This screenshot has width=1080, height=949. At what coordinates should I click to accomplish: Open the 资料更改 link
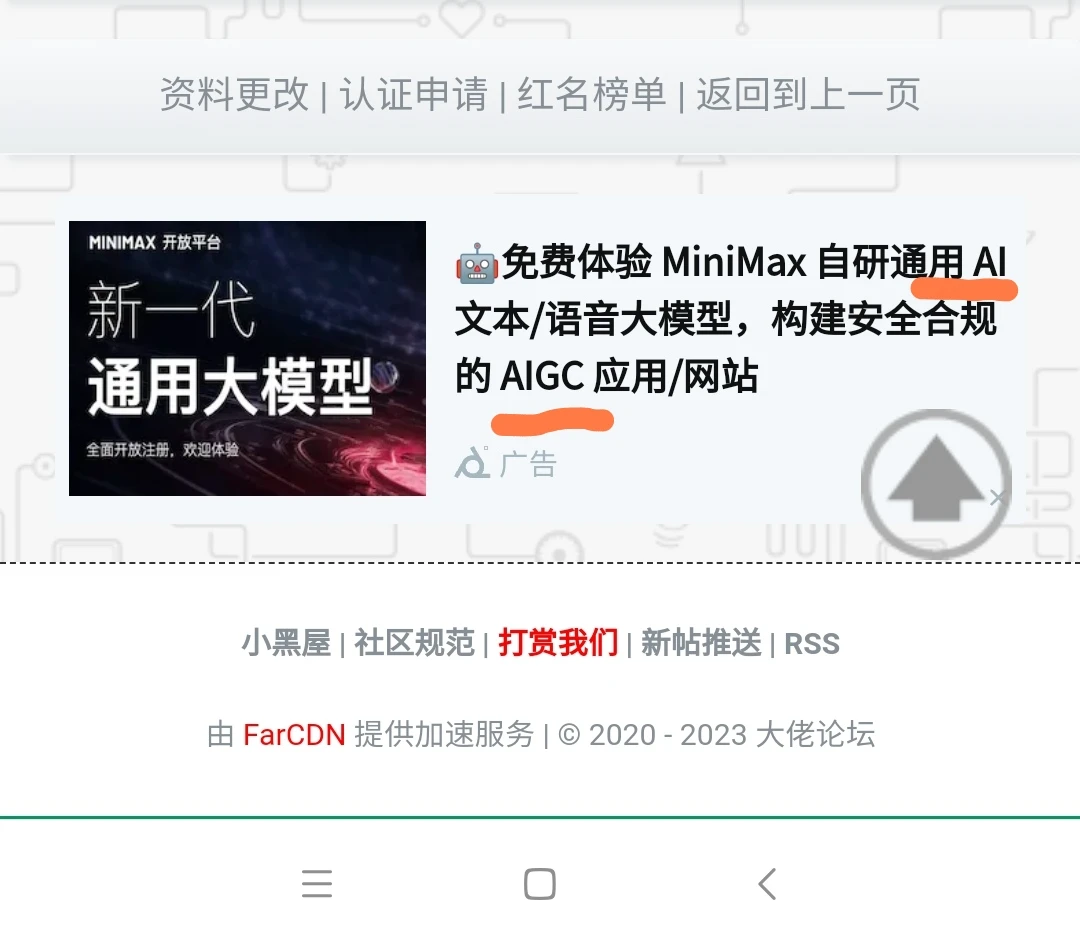234,95
